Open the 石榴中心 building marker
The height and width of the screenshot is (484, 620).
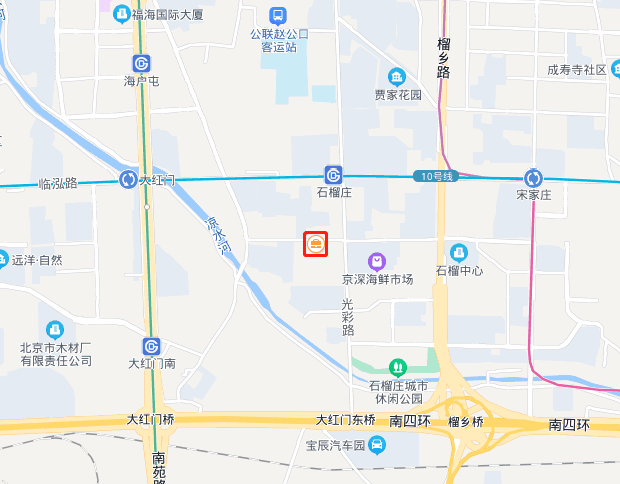point(459,252)
